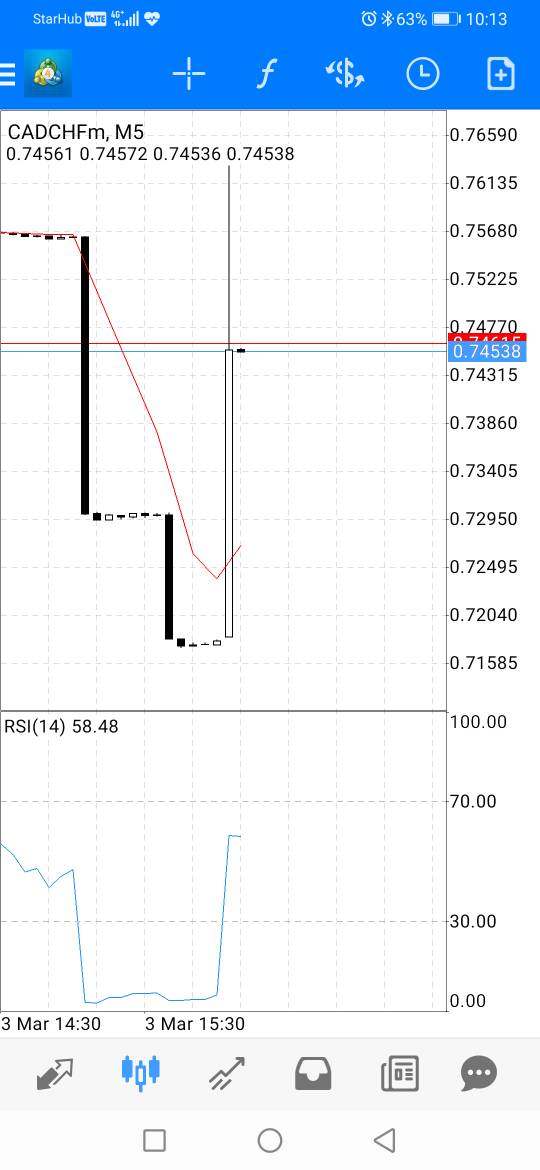
Task: Open the symbol switch dollar icon
Action: tap(345, 74)
